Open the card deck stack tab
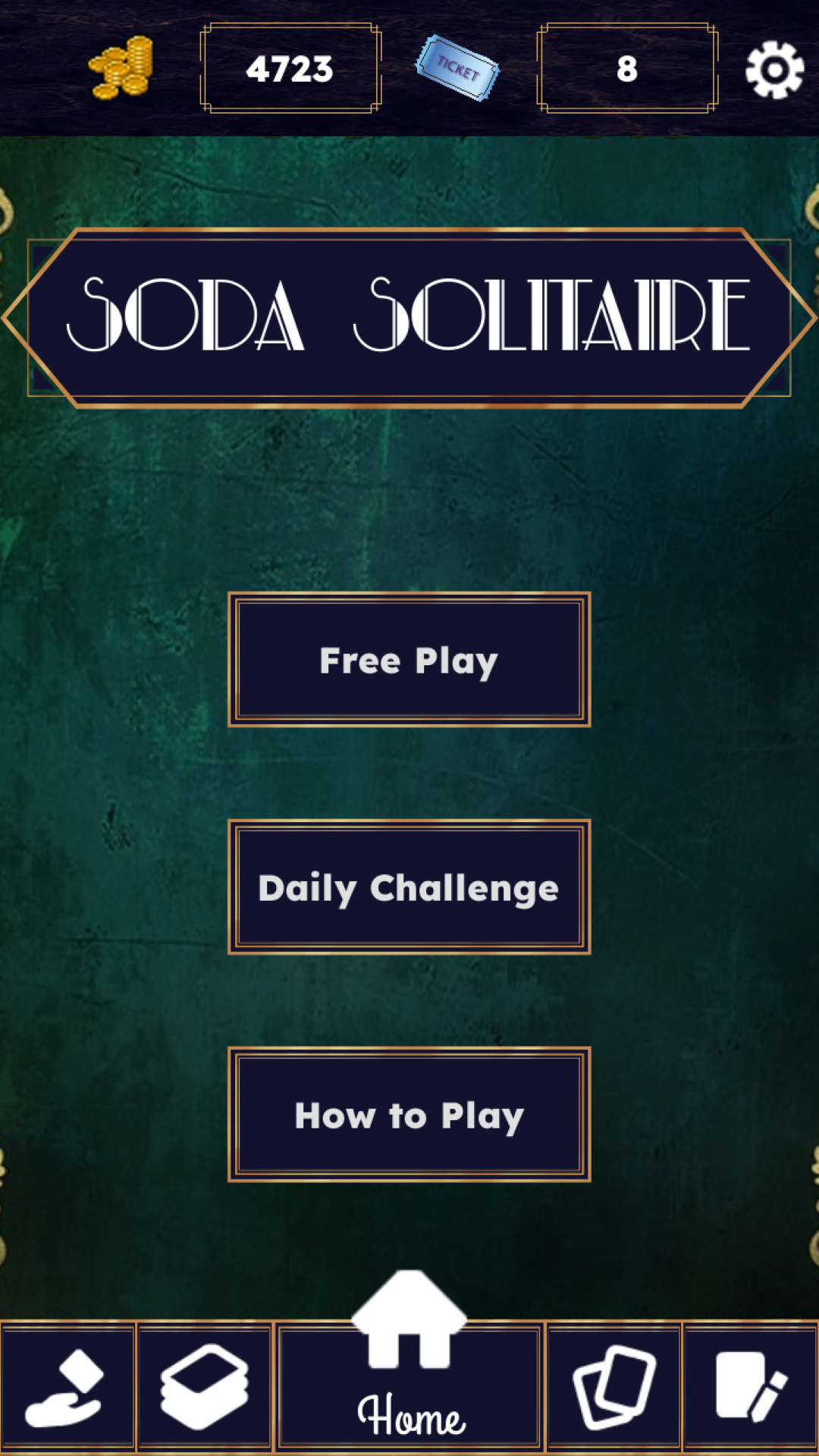This screenshot has height=1456, width=819. point(204,1388)
